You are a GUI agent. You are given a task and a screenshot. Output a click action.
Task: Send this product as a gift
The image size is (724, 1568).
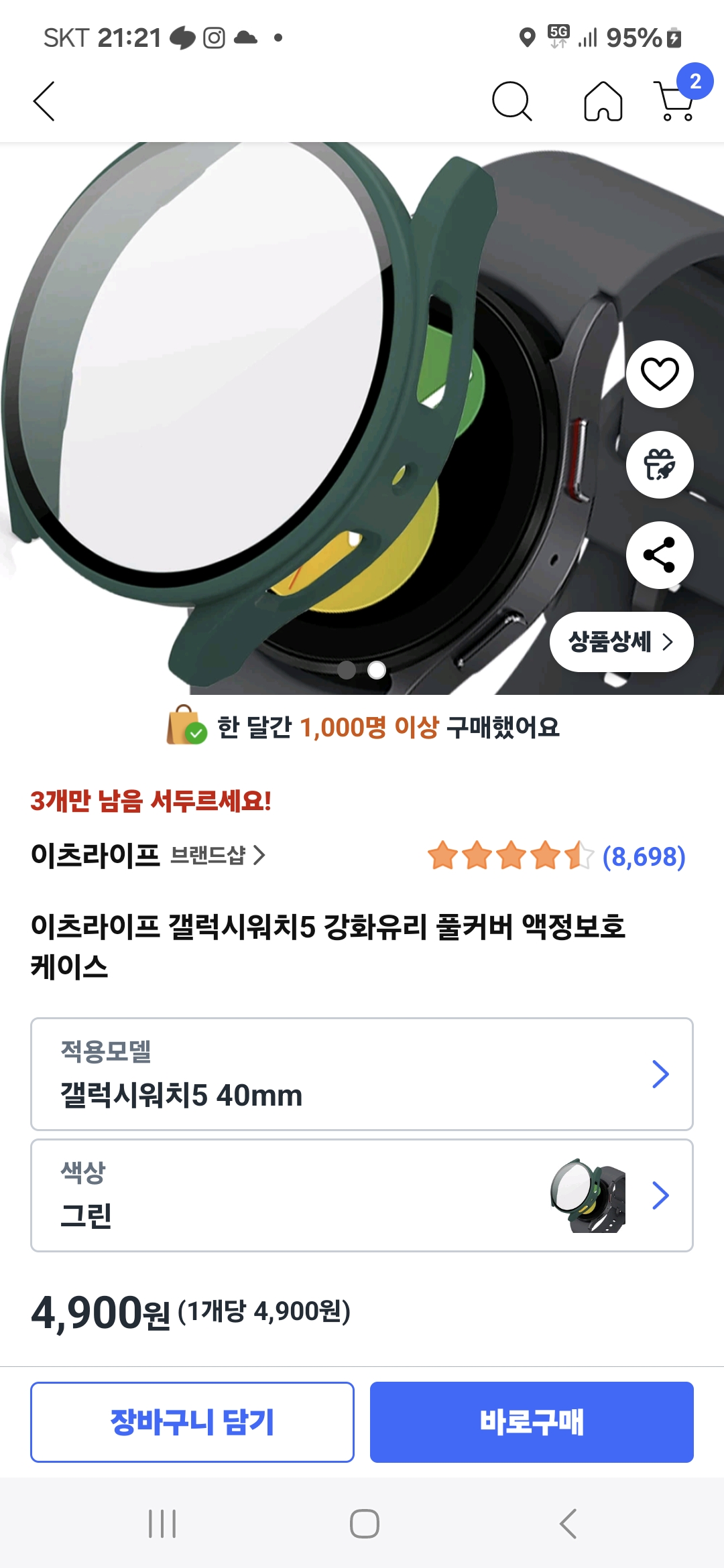660,464
